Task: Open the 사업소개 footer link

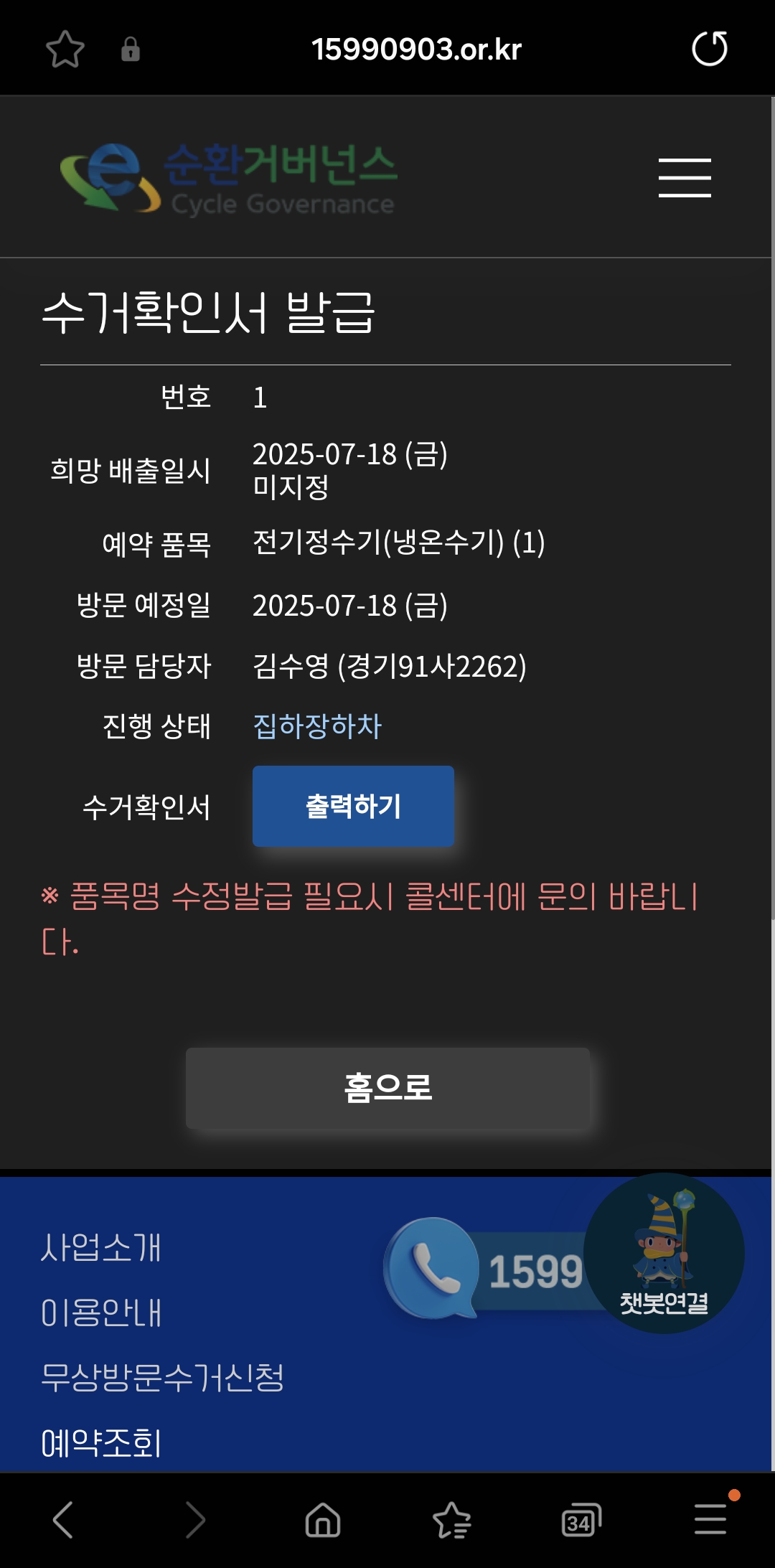Action: (101, 1247)
